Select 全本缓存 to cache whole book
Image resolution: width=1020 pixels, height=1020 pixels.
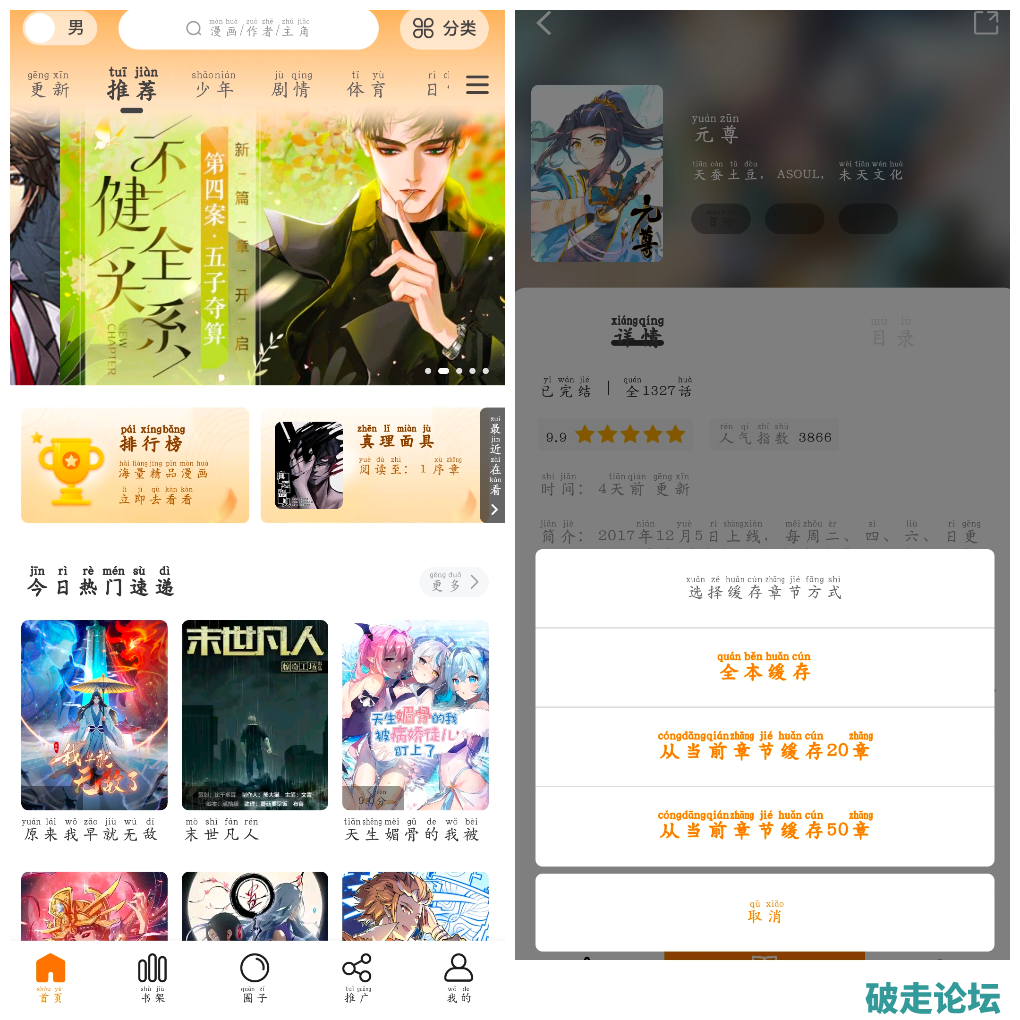pyautogui.click(x=764, y=668)
